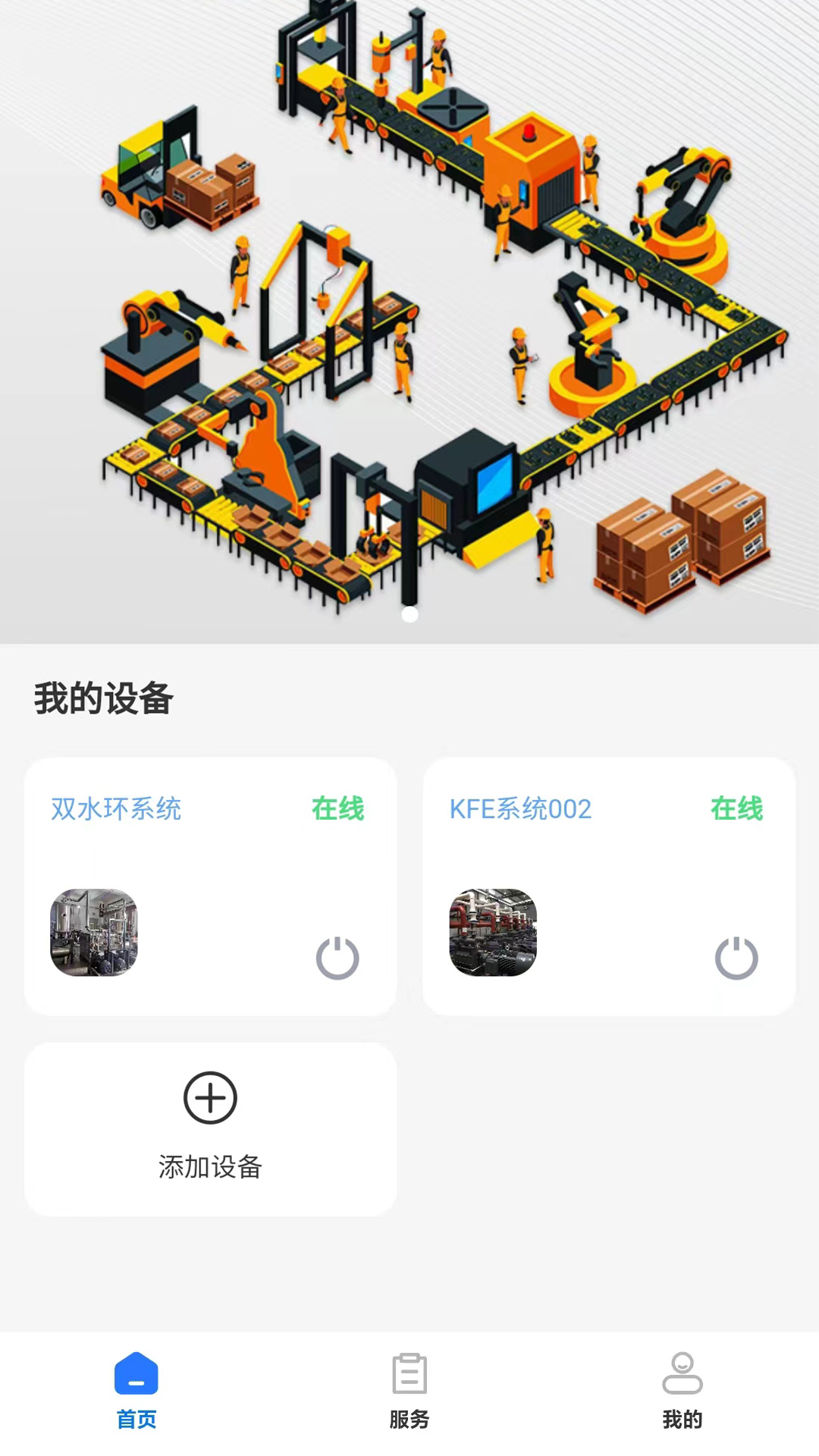The image size is (819, 1456).
Task: Tap the carousel indicator dot
Action: click(409, 615)
